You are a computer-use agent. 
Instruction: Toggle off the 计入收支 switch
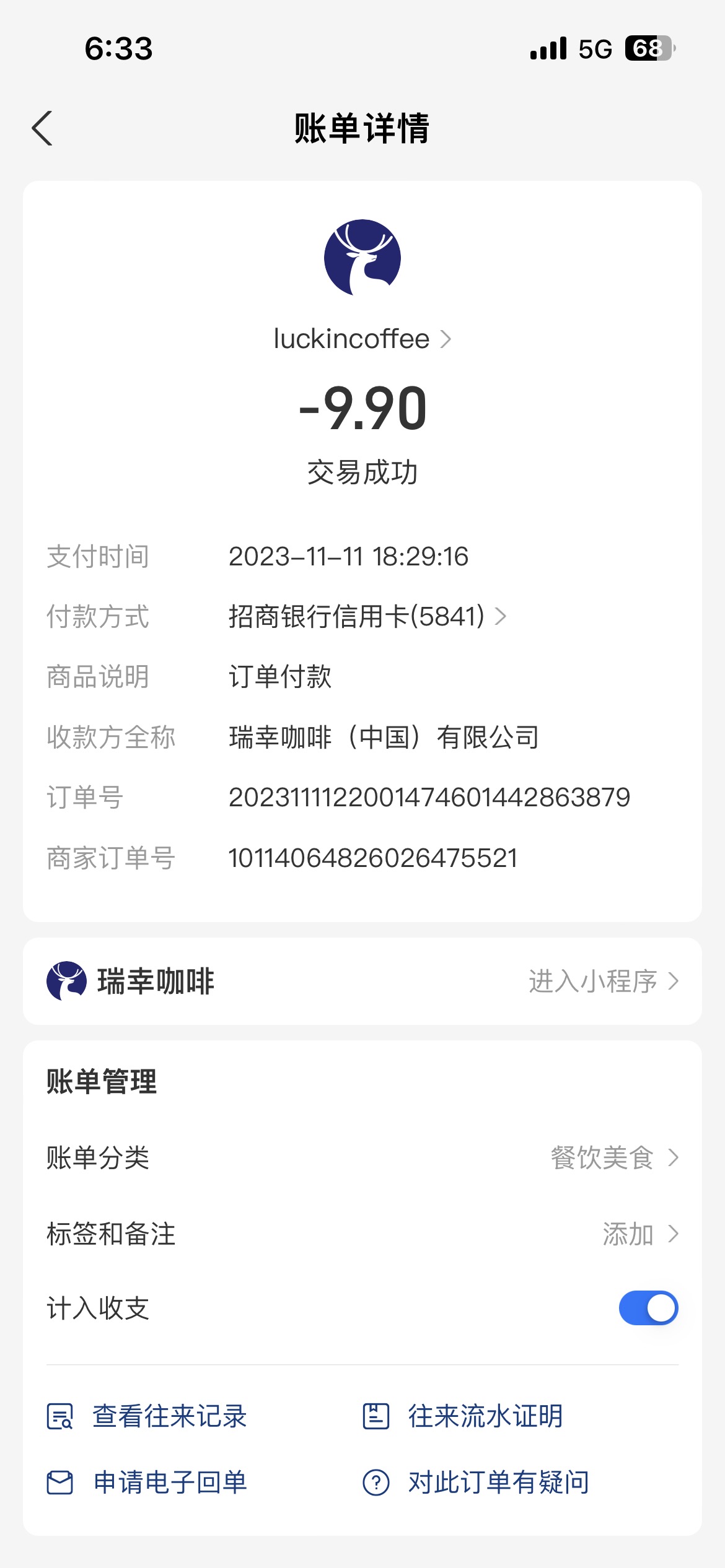(648, 1308)
